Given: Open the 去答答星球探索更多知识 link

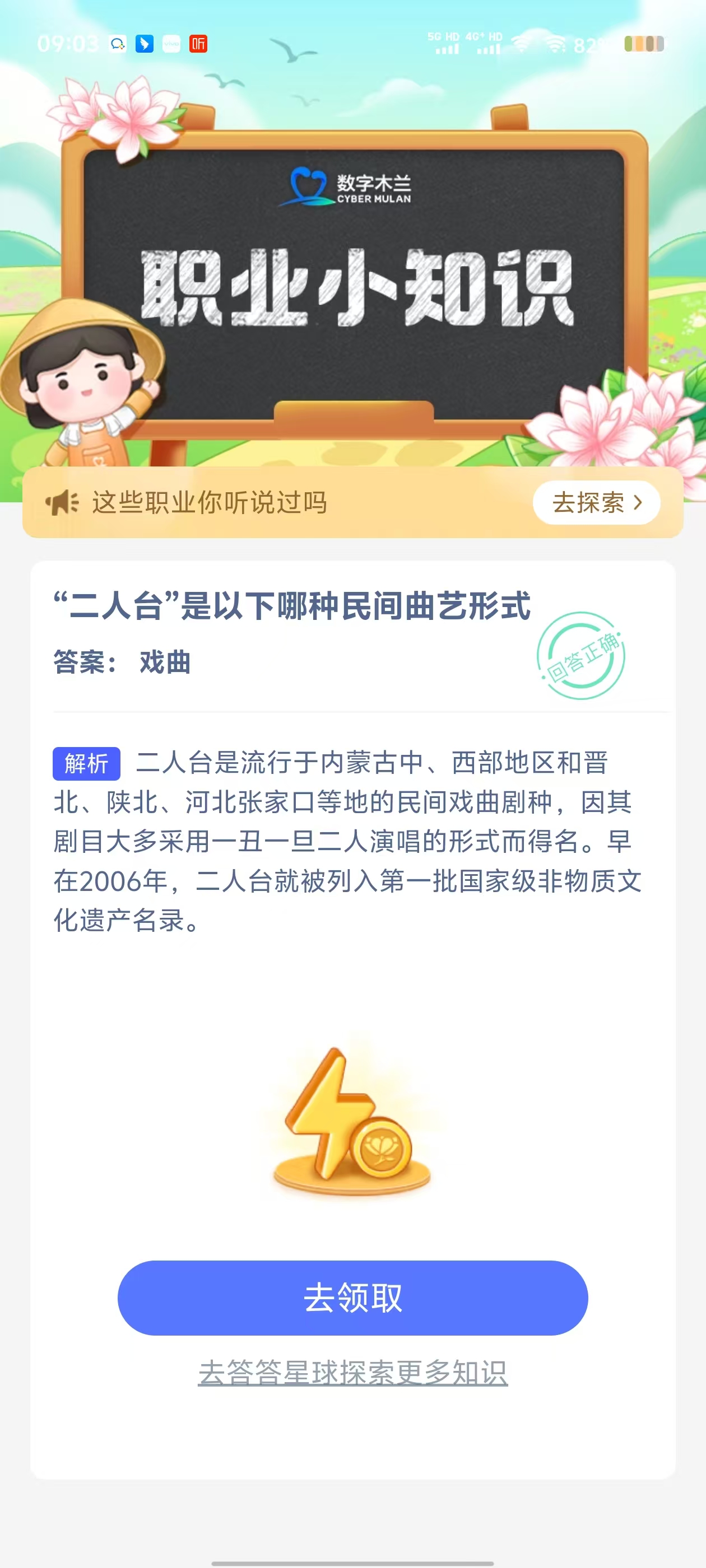Looking at the screenshot, I should click(x=352, y=1373).
